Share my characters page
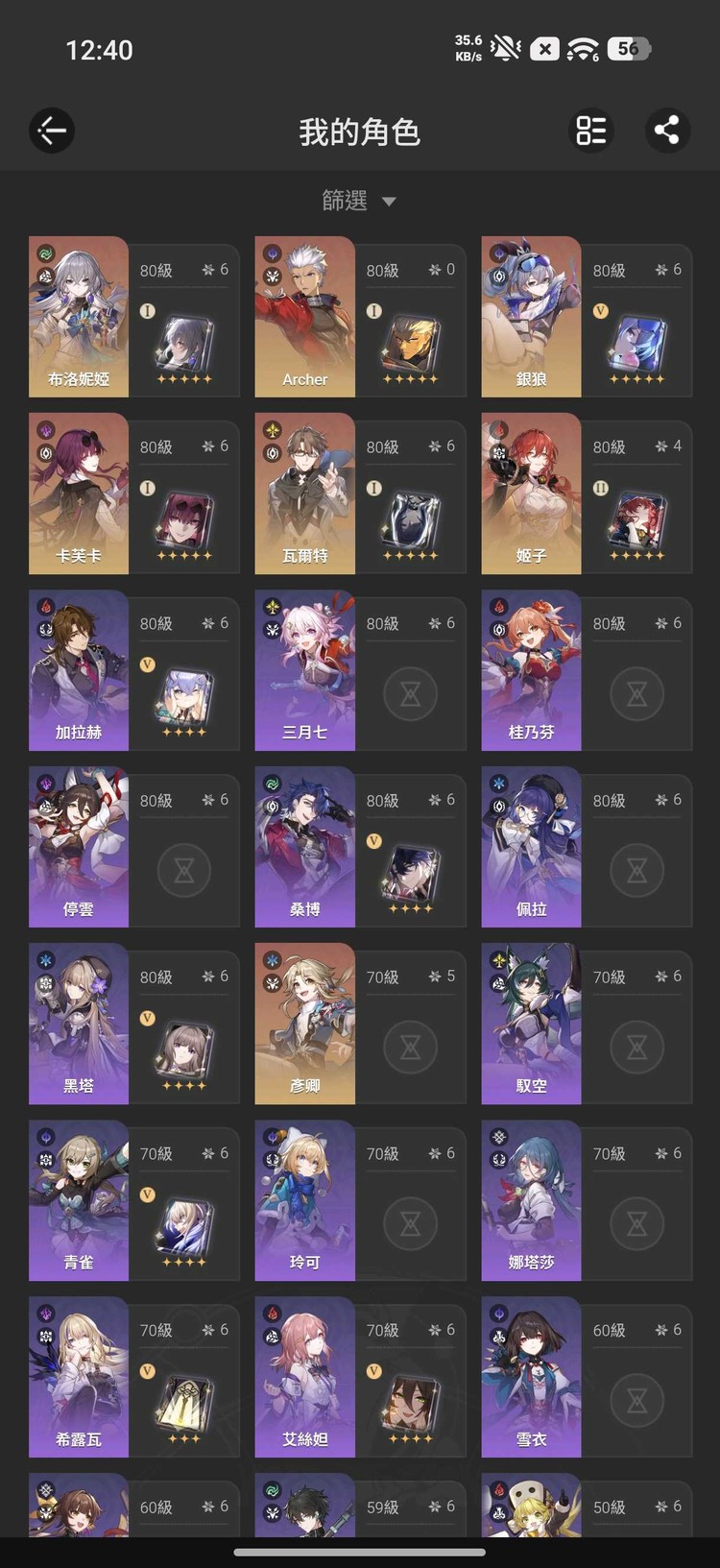 tap(667, 131)
